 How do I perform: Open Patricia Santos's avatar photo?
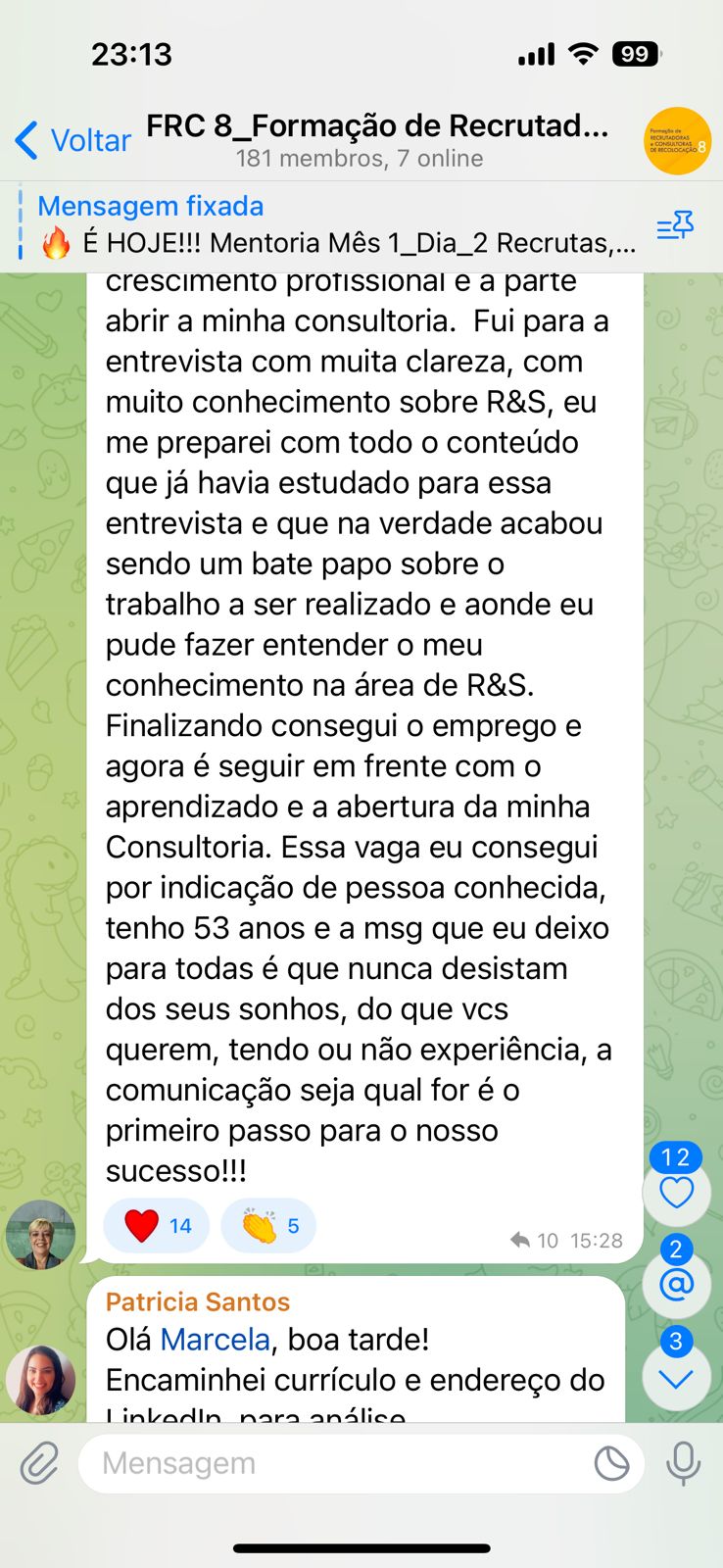point(40,1380)
